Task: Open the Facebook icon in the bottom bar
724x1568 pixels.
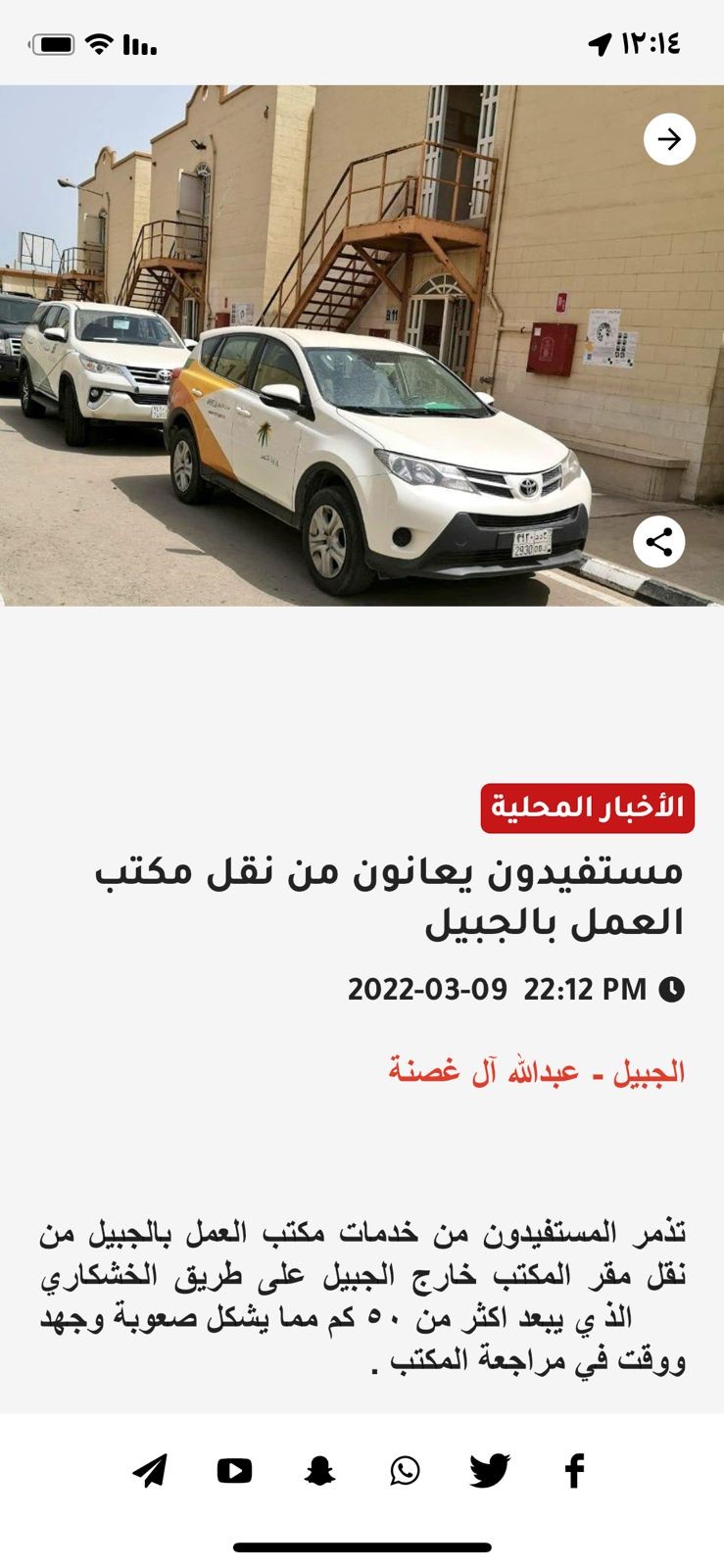Action: (575, 1470)
